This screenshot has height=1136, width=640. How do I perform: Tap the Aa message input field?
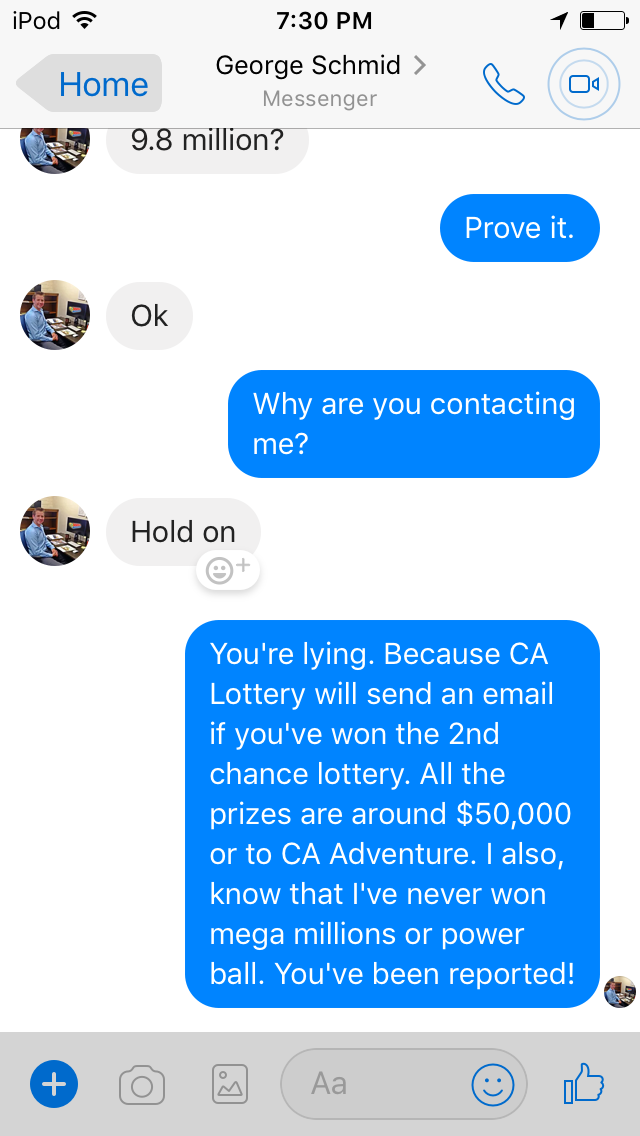click(370, 1084)
